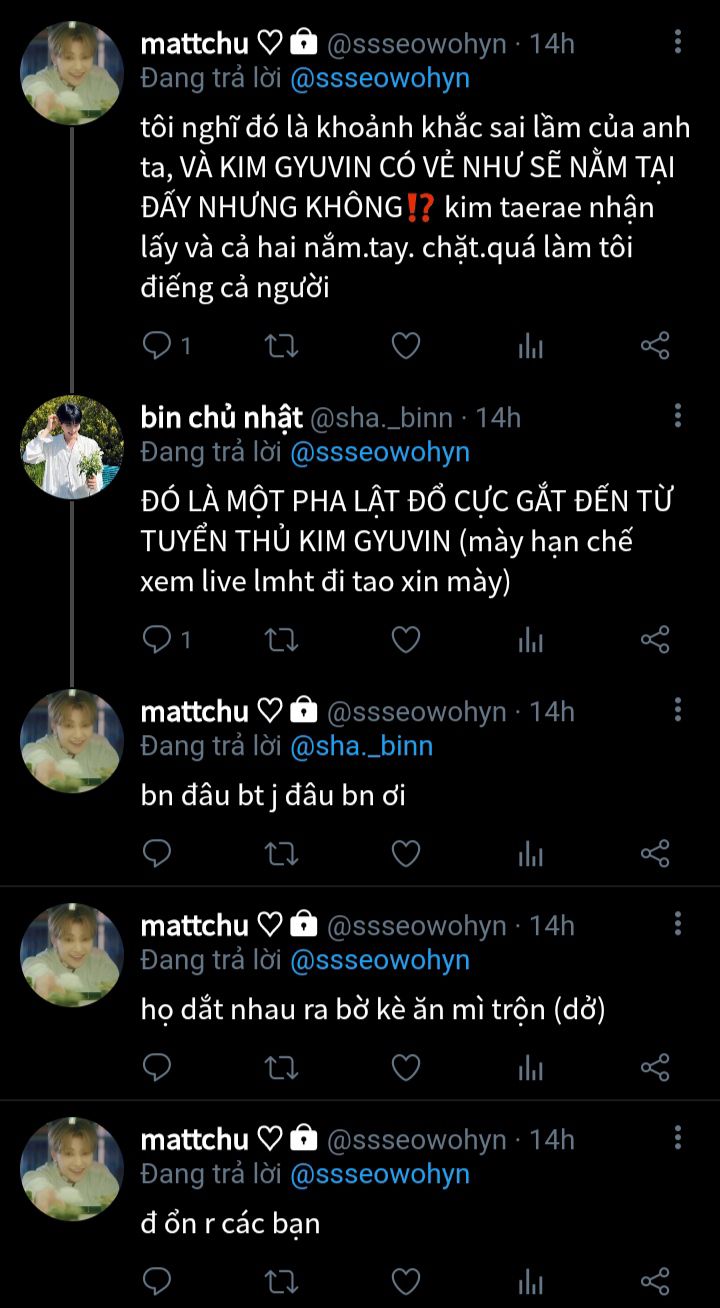View analytics for 'bn đâu bt j' tweet

coord(530,853)
